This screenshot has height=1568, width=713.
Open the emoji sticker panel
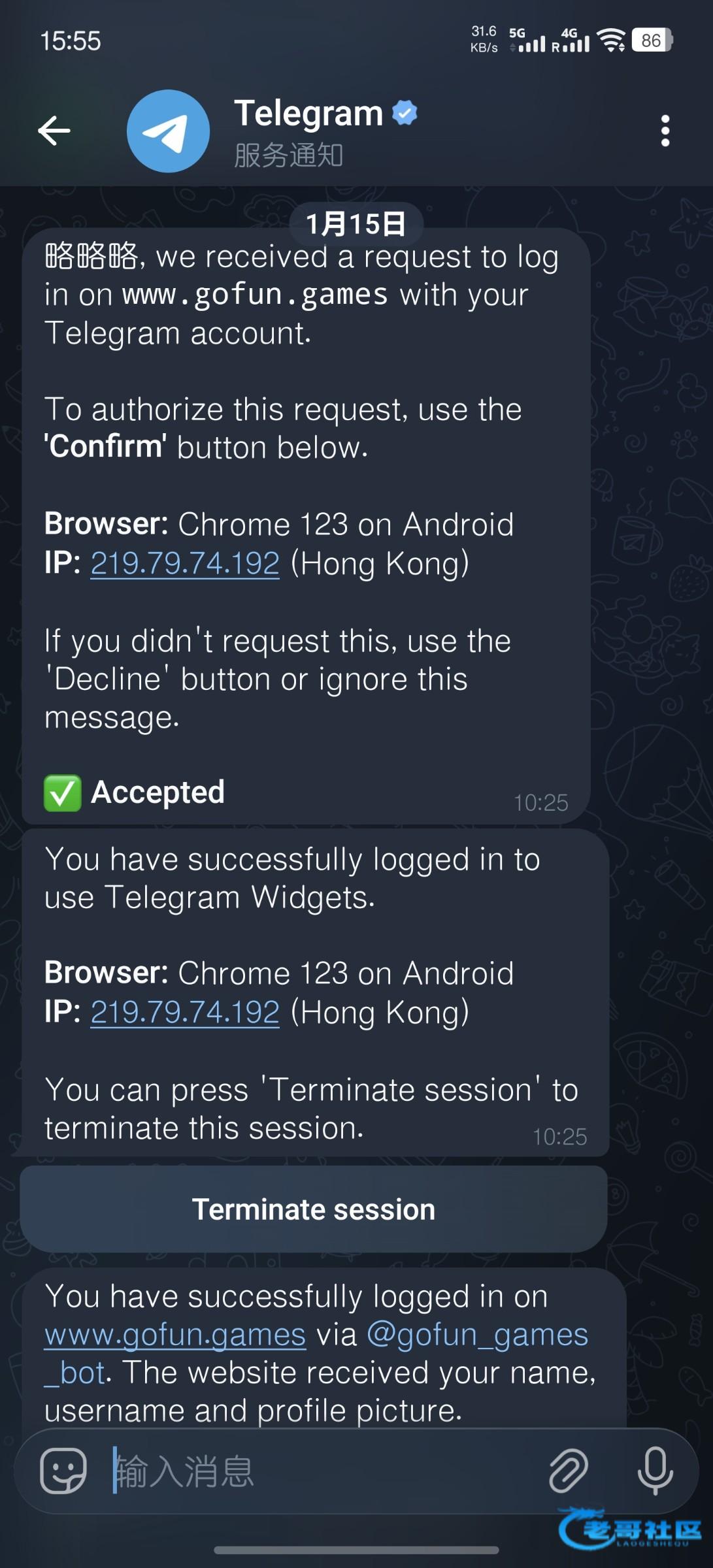[63, 1471]
